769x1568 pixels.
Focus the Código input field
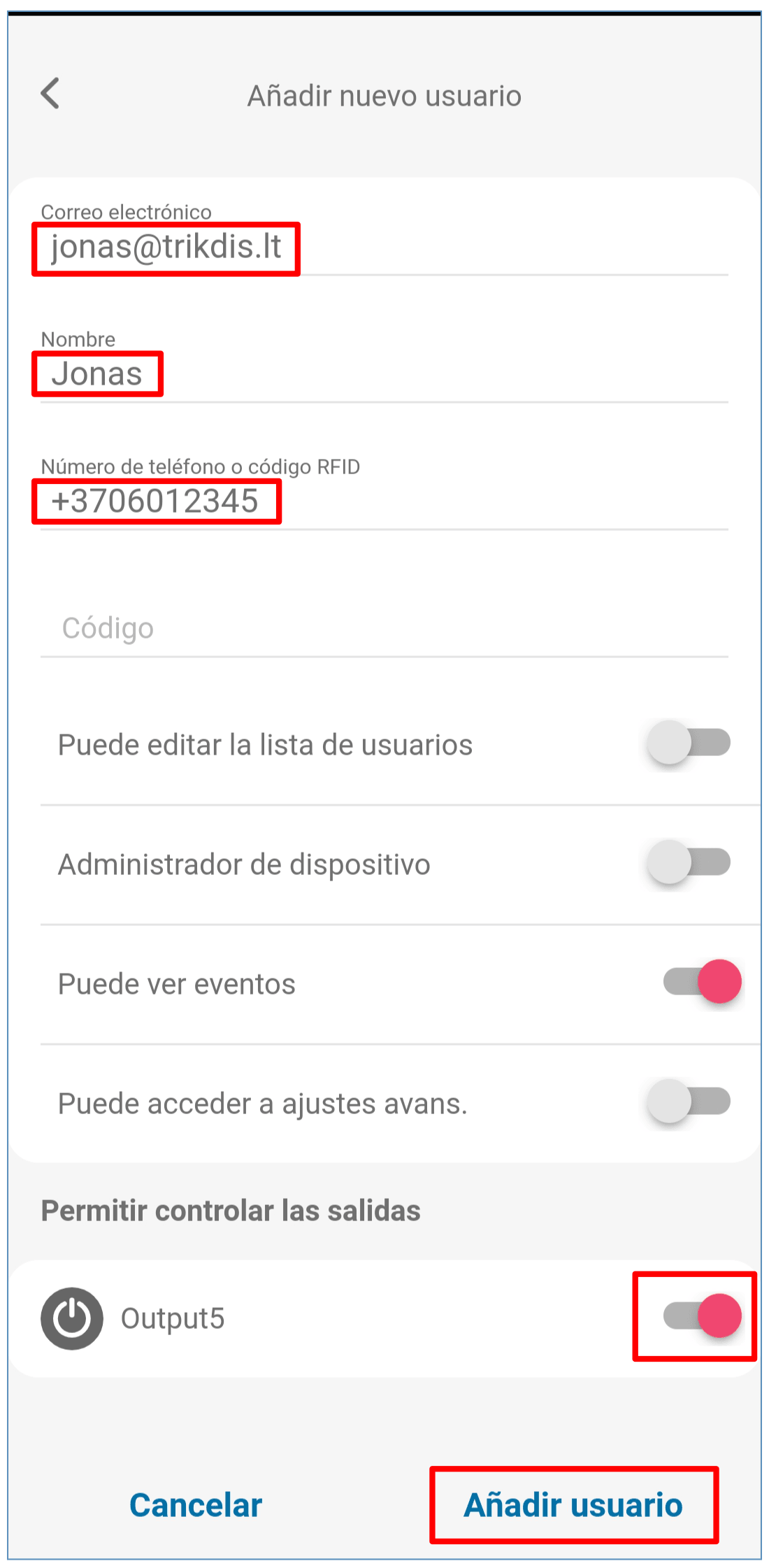coord(383,628)
